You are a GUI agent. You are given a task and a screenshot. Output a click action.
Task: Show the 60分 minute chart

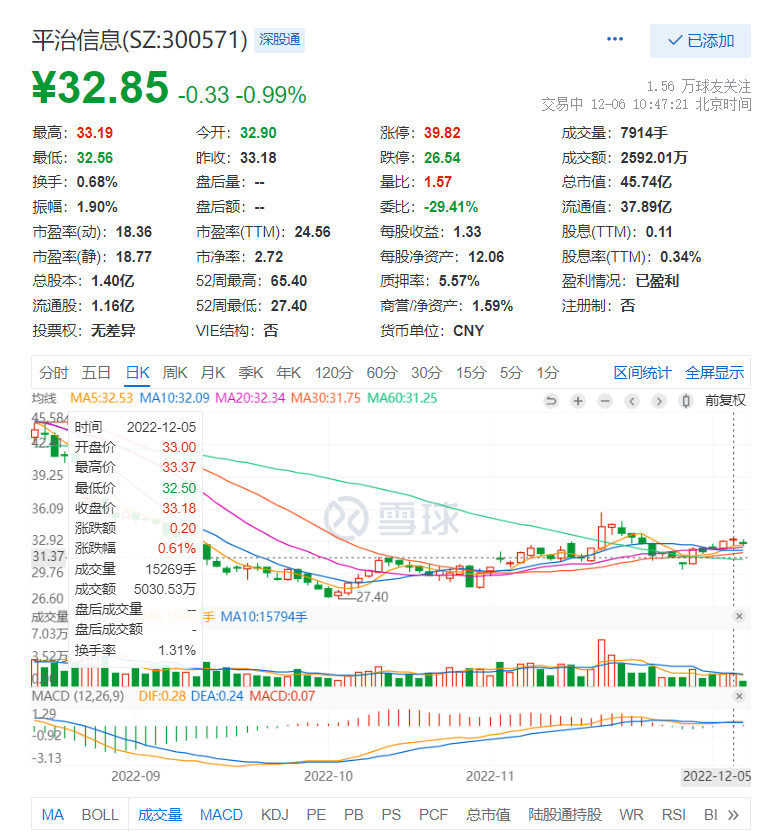(x=382, y=373)
